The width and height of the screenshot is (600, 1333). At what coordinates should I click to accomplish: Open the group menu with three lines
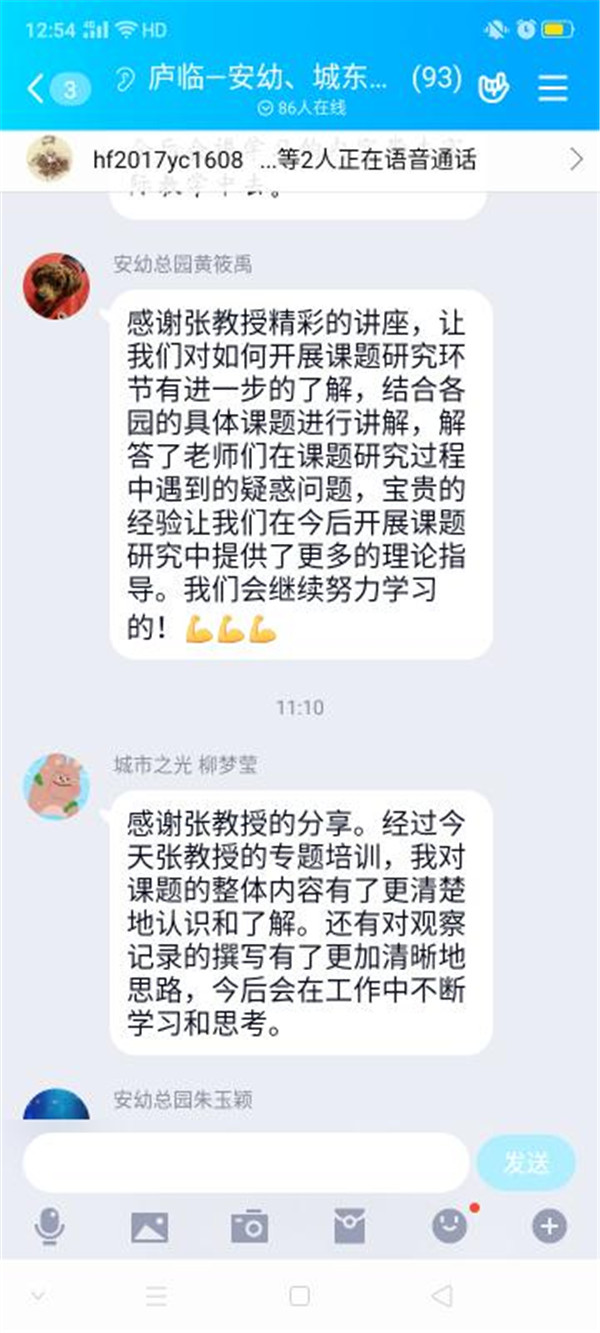coord(553,88)
